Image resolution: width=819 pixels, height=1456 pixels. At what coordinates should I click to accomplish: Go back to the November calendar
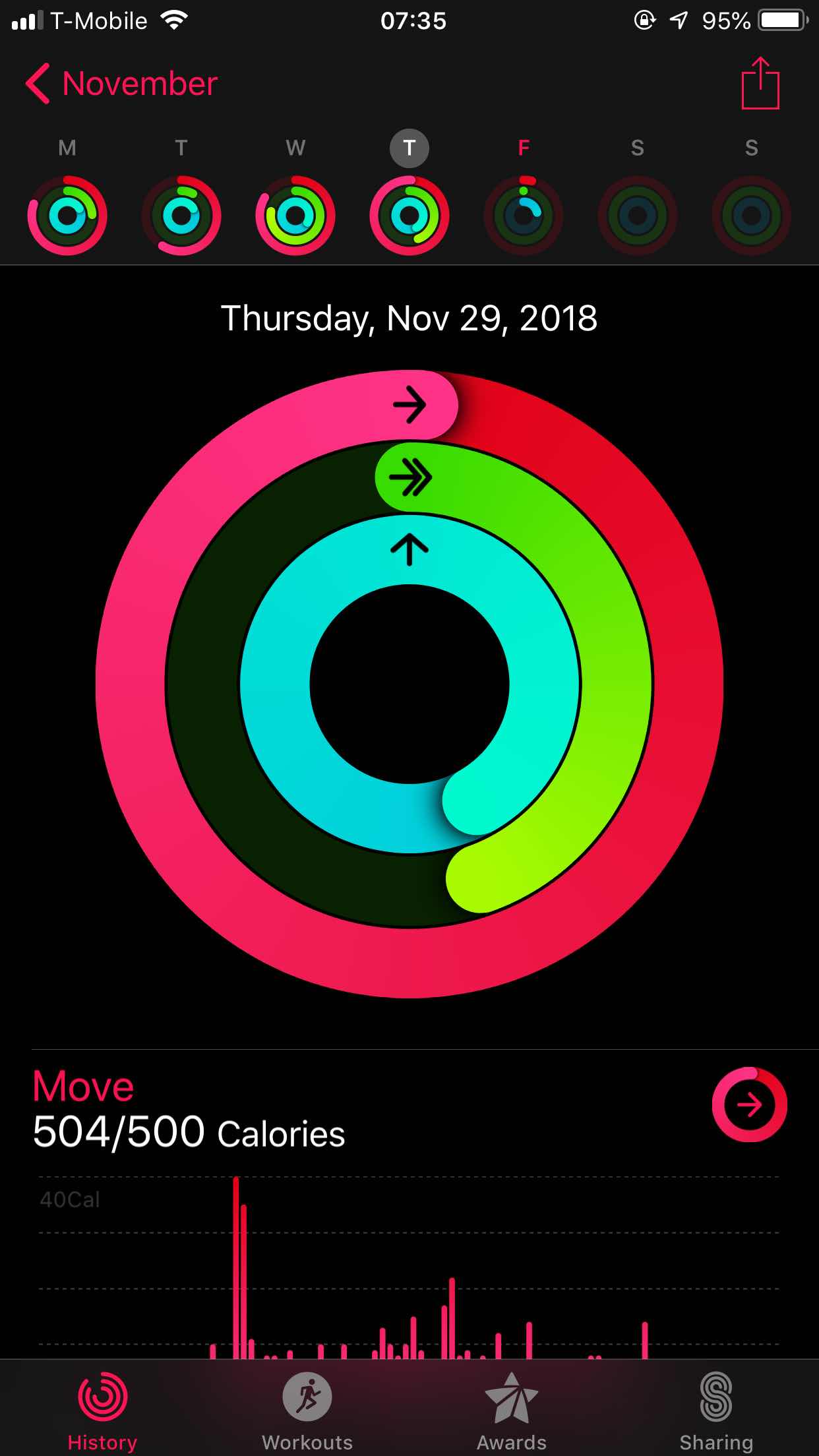coord(122,84)
